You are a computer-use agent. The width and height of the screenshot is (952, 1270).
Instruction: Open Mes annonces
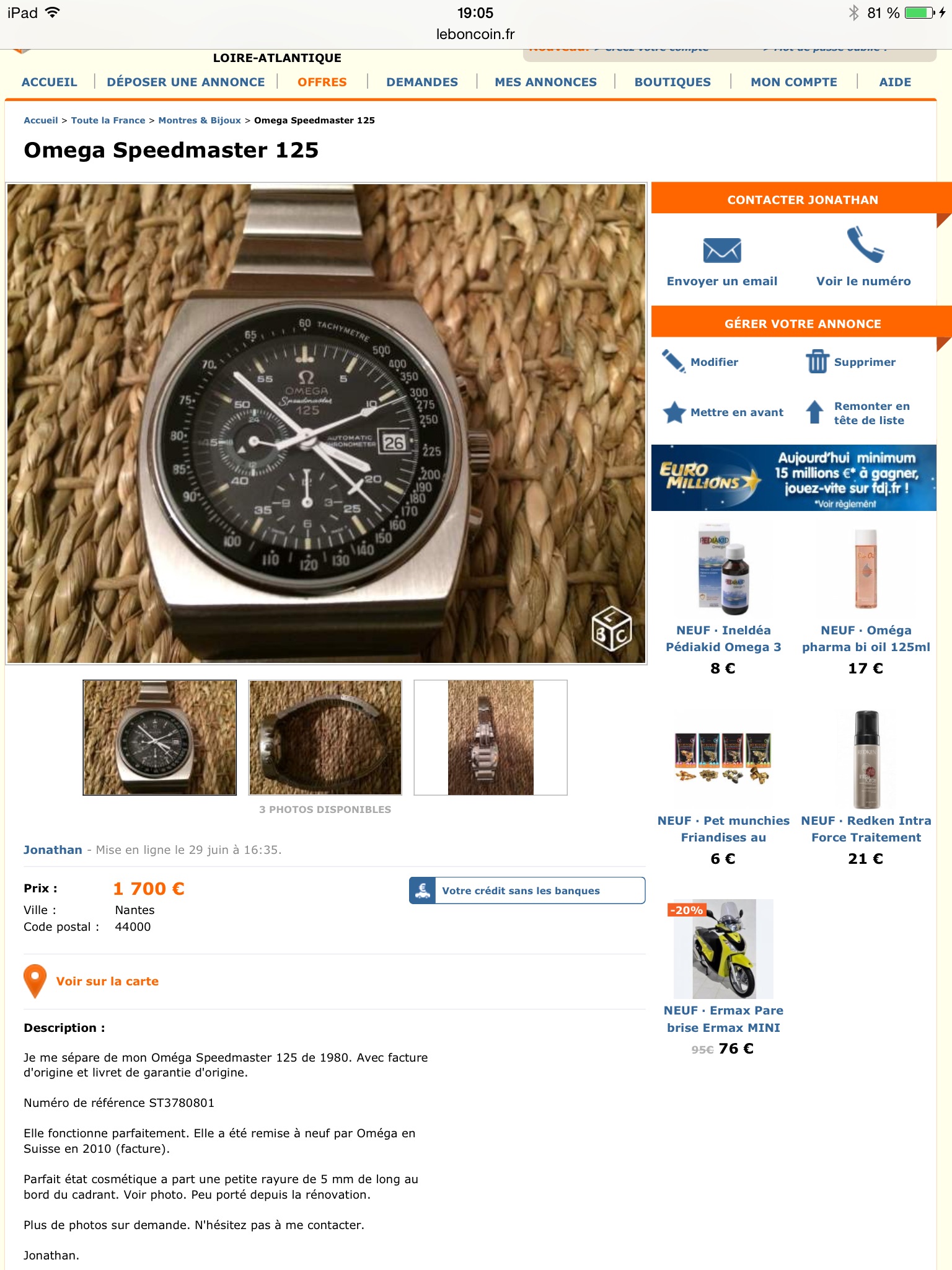tap(545, 82)
